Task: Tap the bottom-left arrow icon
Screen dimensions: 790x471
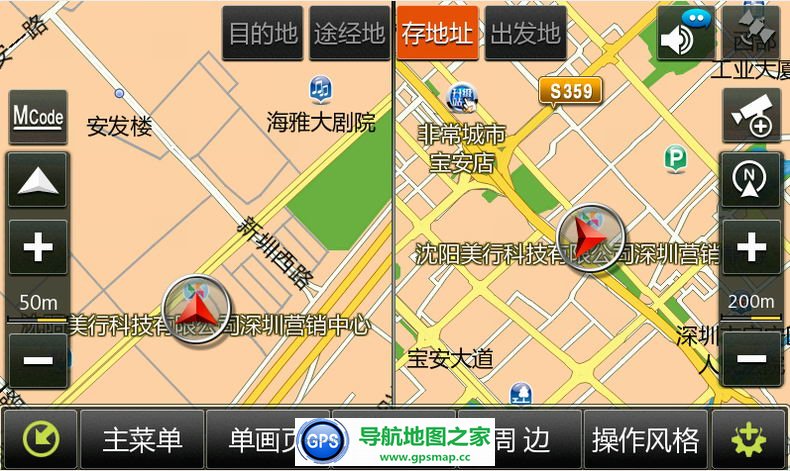Action: click(x=40, y=439)
